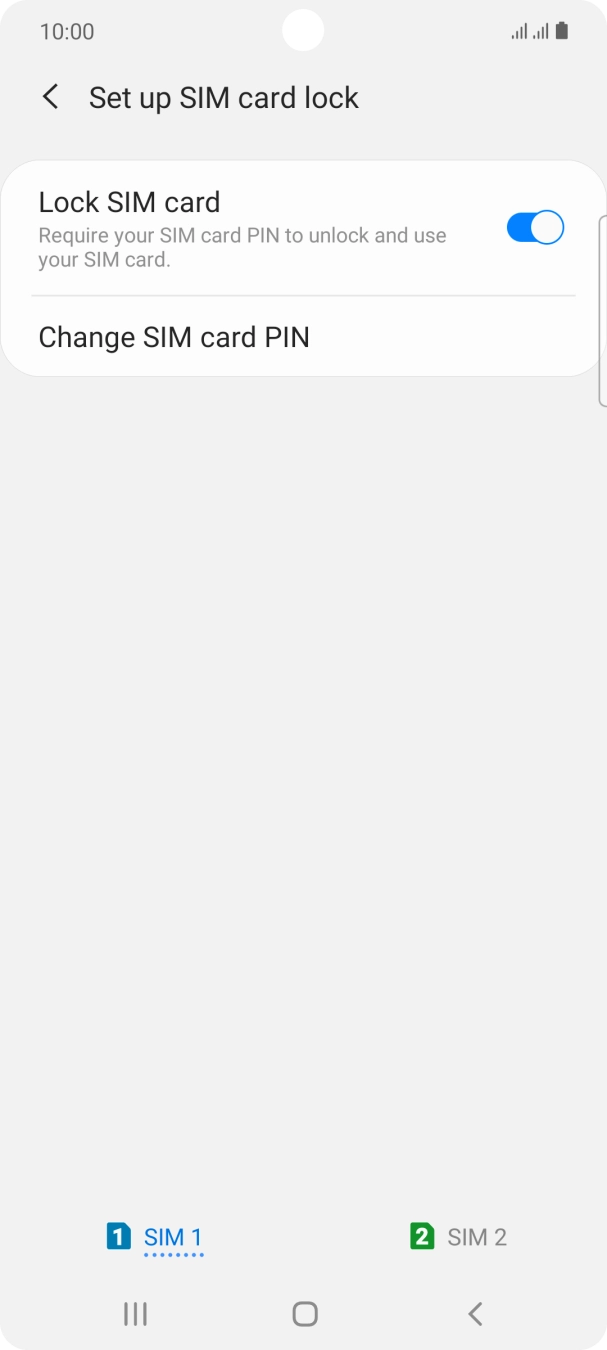Open recent apps from the navigation bar

(x=135, y=1314)
